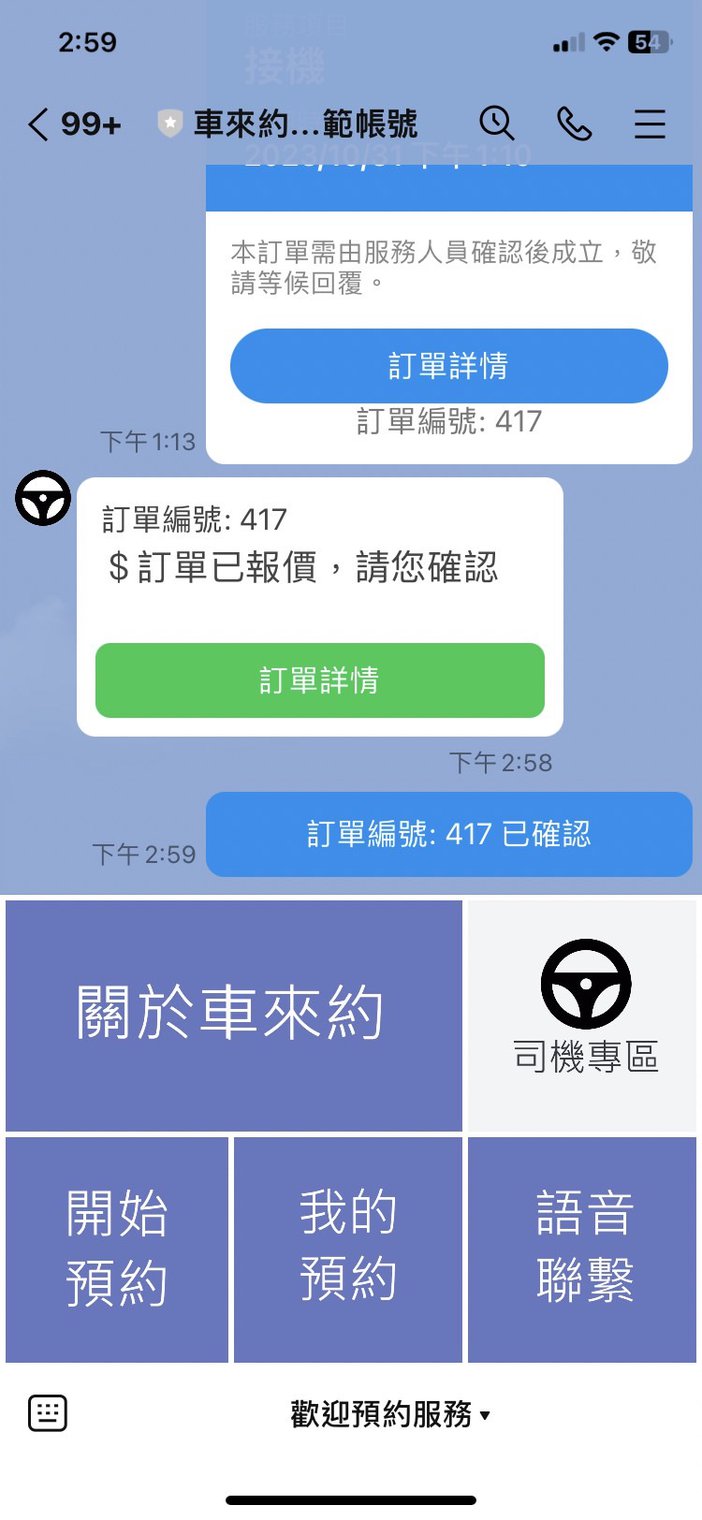Select 開始預約 to start booking

coord(117,1249)
